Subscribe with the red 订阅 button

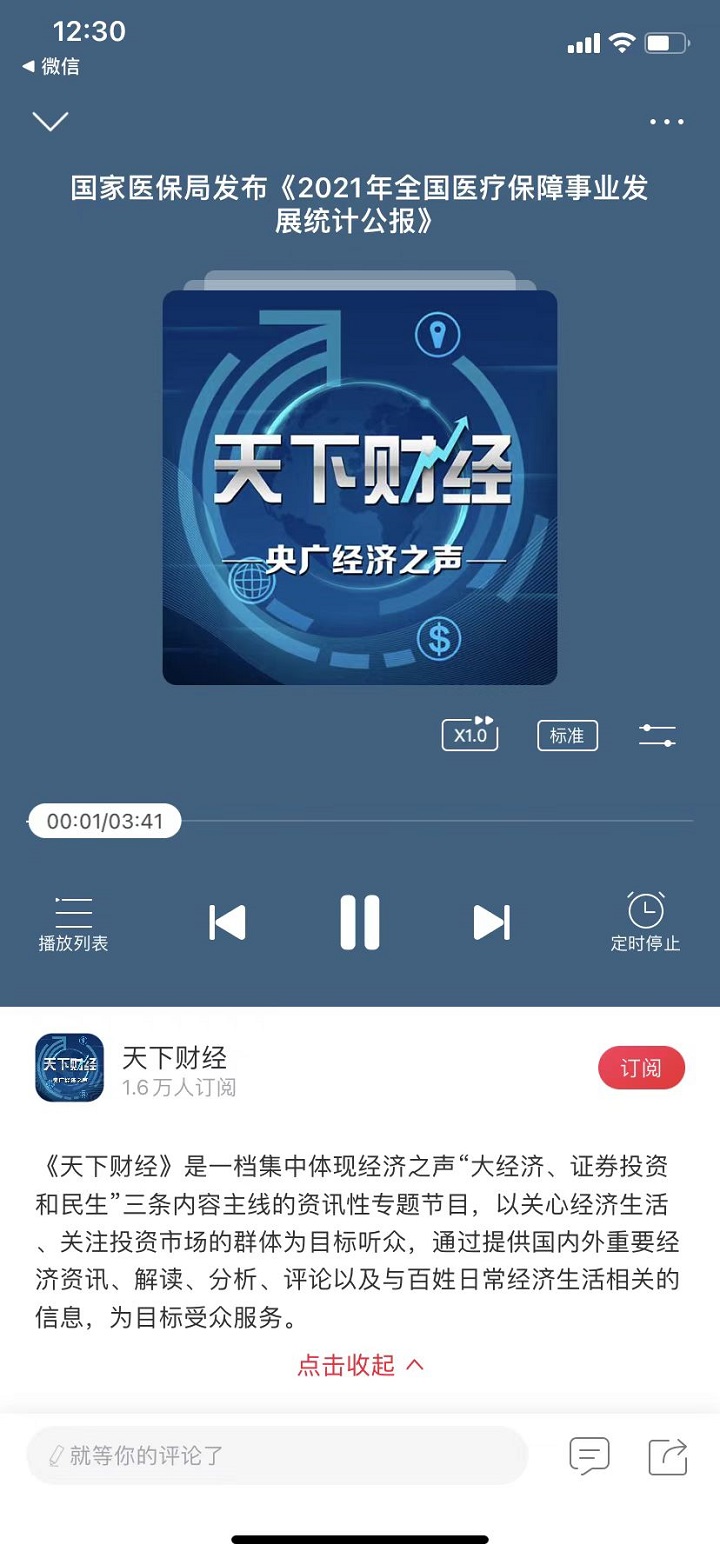tap(641, 1068)
